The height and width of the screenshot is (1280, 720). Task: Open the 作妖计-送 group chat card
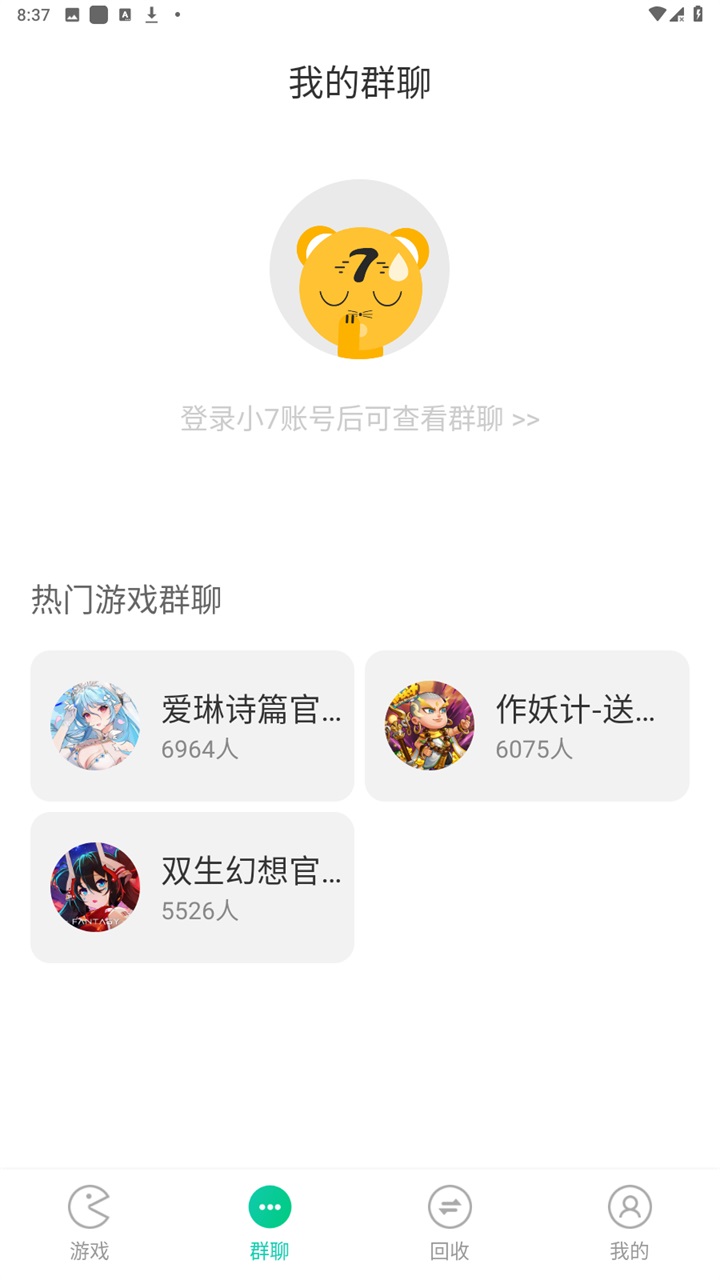pyautogui.click(x=527, y=725)
